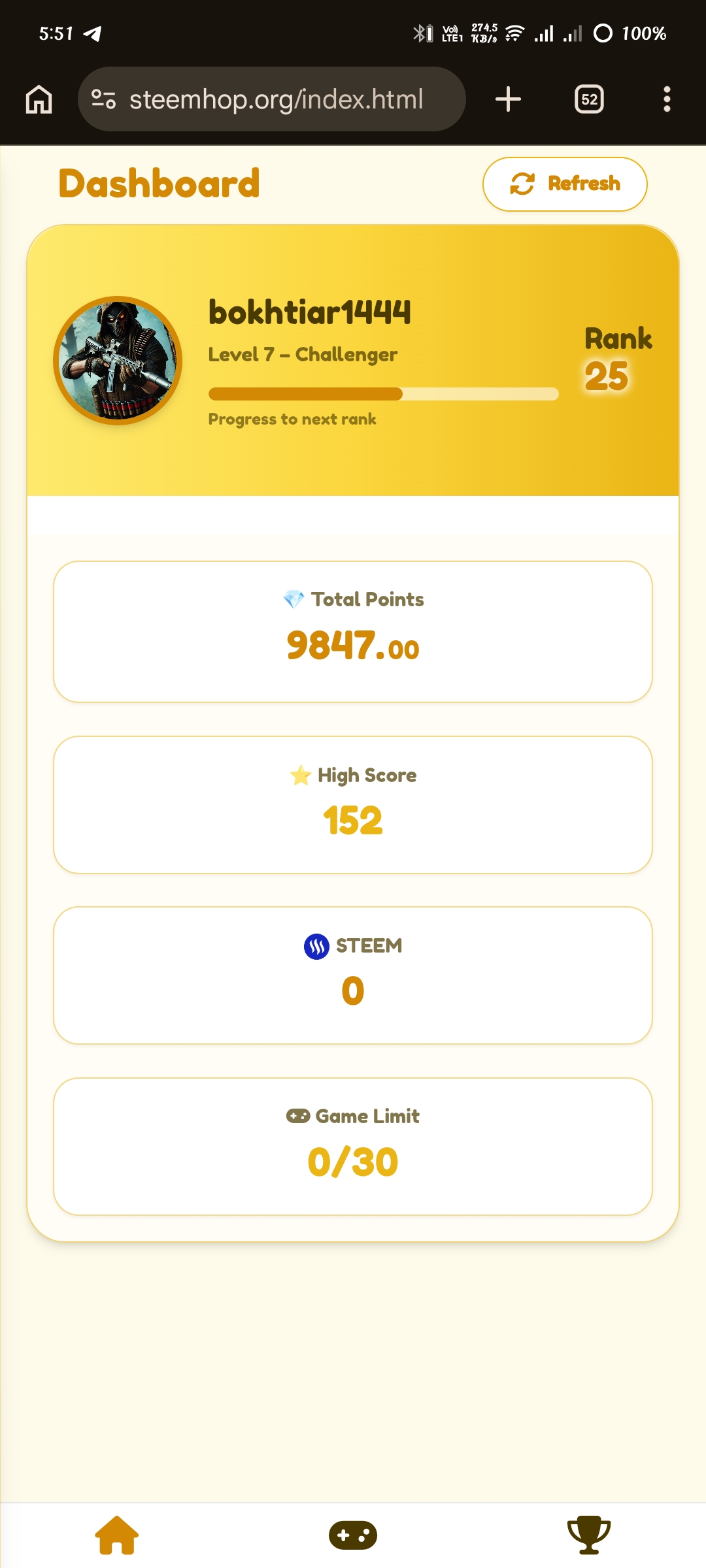Open the browser overflow menu
706x1568 pixels.
pos(667,99)
